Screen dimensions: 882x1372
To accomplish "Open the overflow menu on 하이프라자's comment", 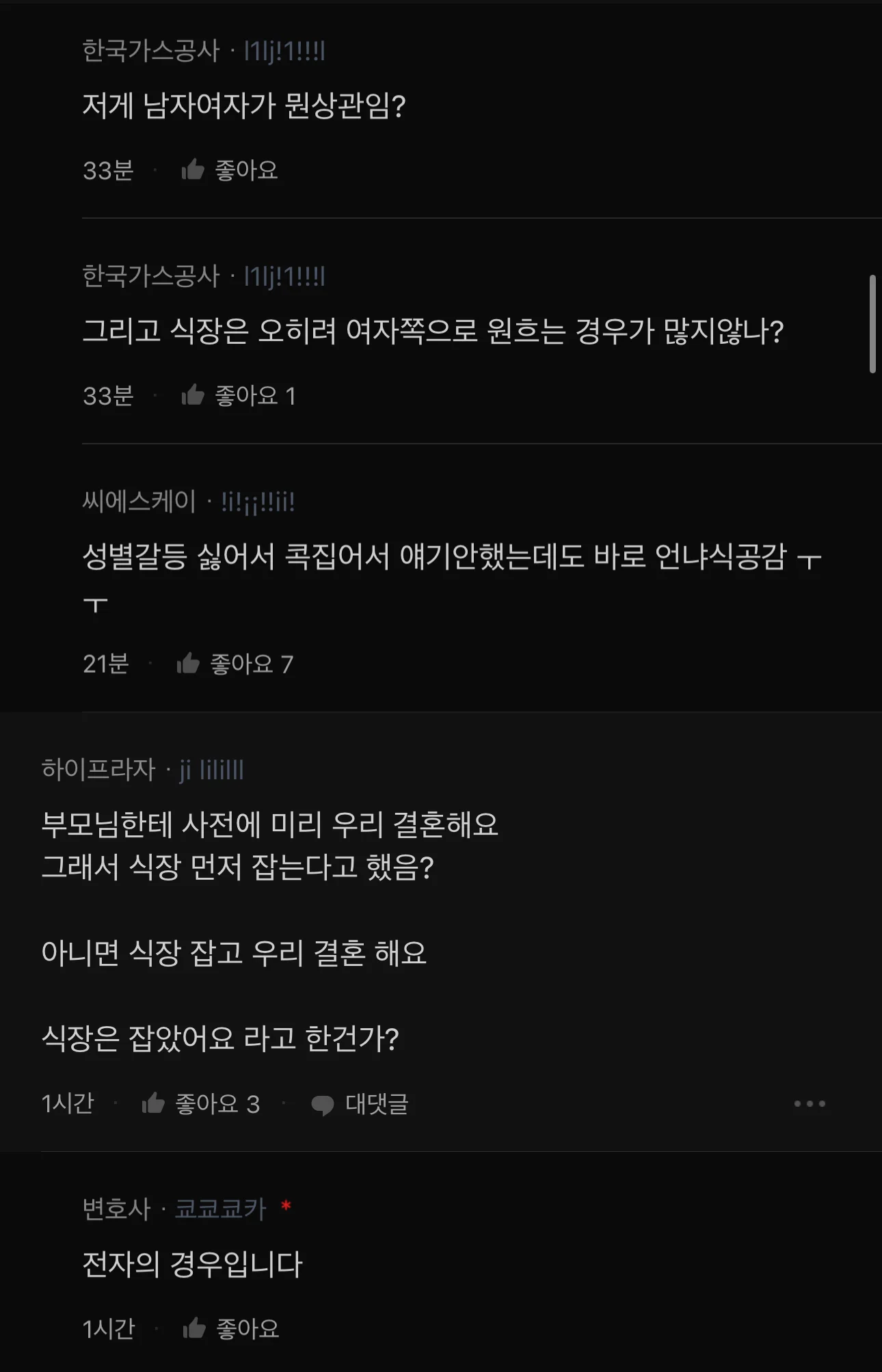I will (810, 1103).
